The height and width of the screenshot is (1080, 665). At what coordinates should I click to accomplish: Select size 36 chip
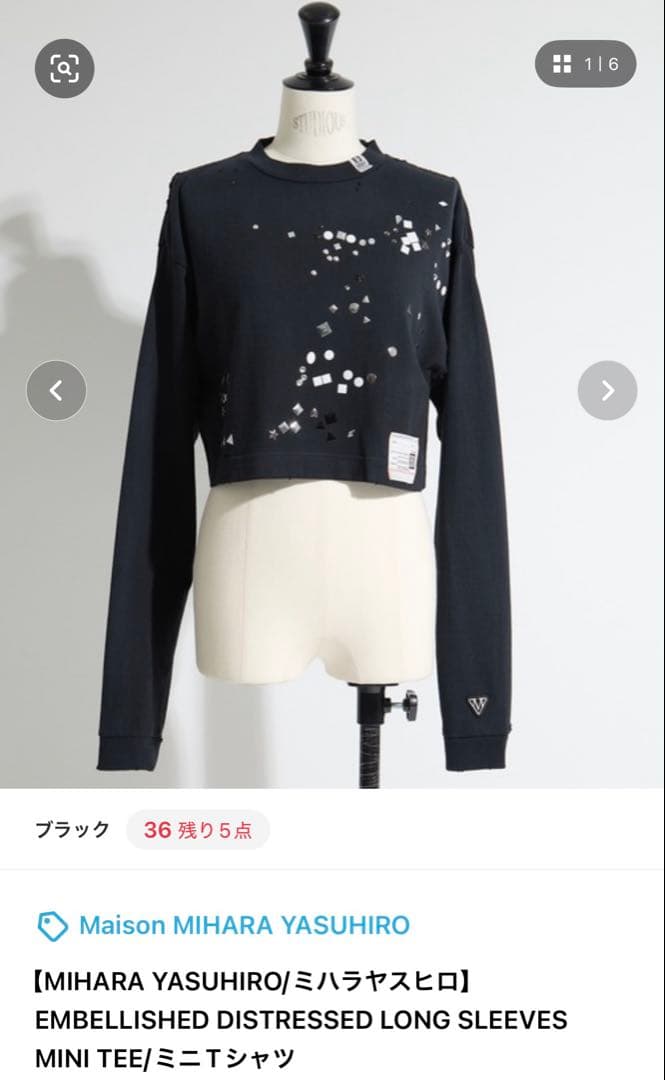[197, 830]
